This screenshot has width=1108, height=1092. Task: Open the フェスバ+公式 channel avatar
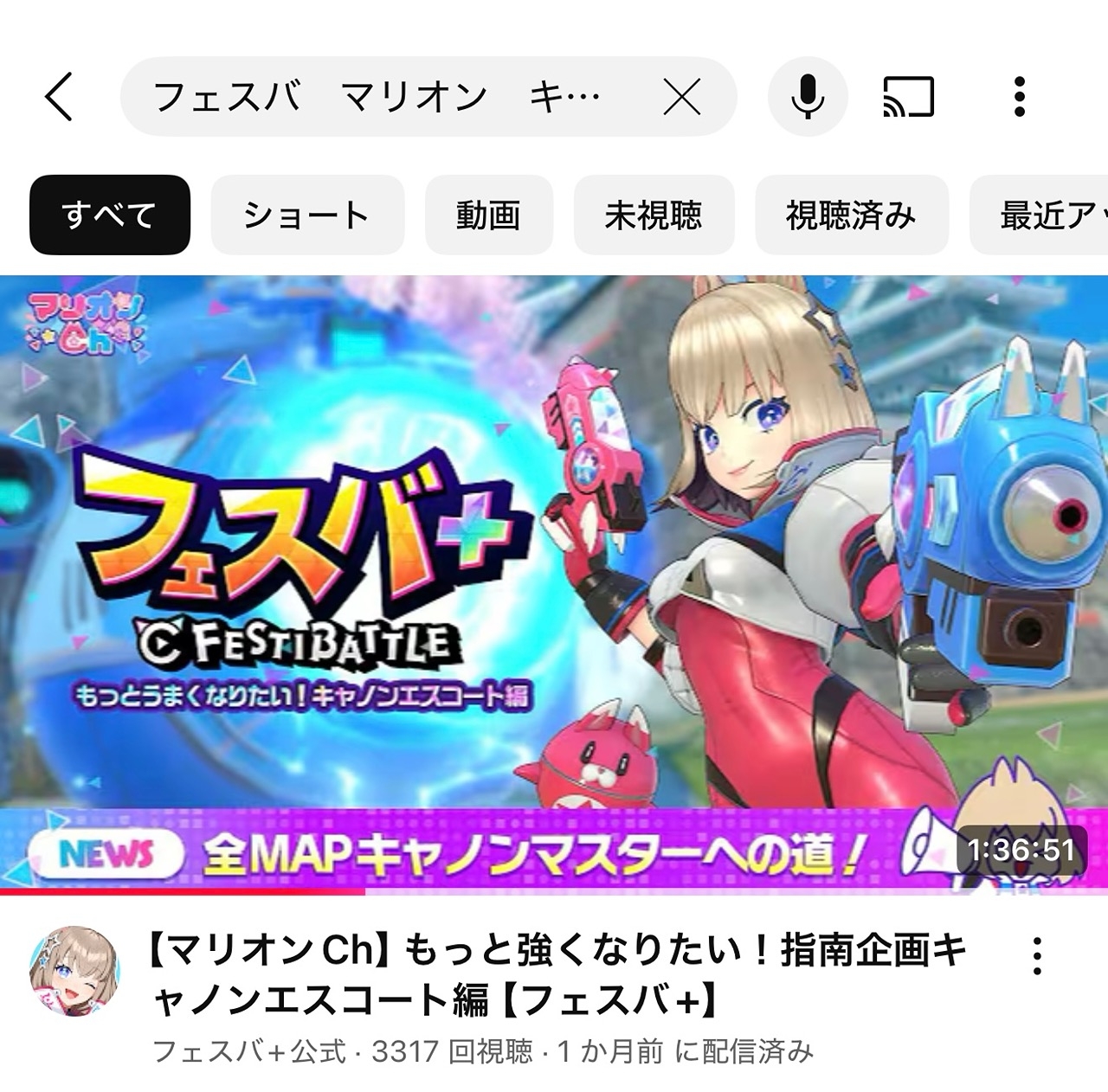(75, 971)
